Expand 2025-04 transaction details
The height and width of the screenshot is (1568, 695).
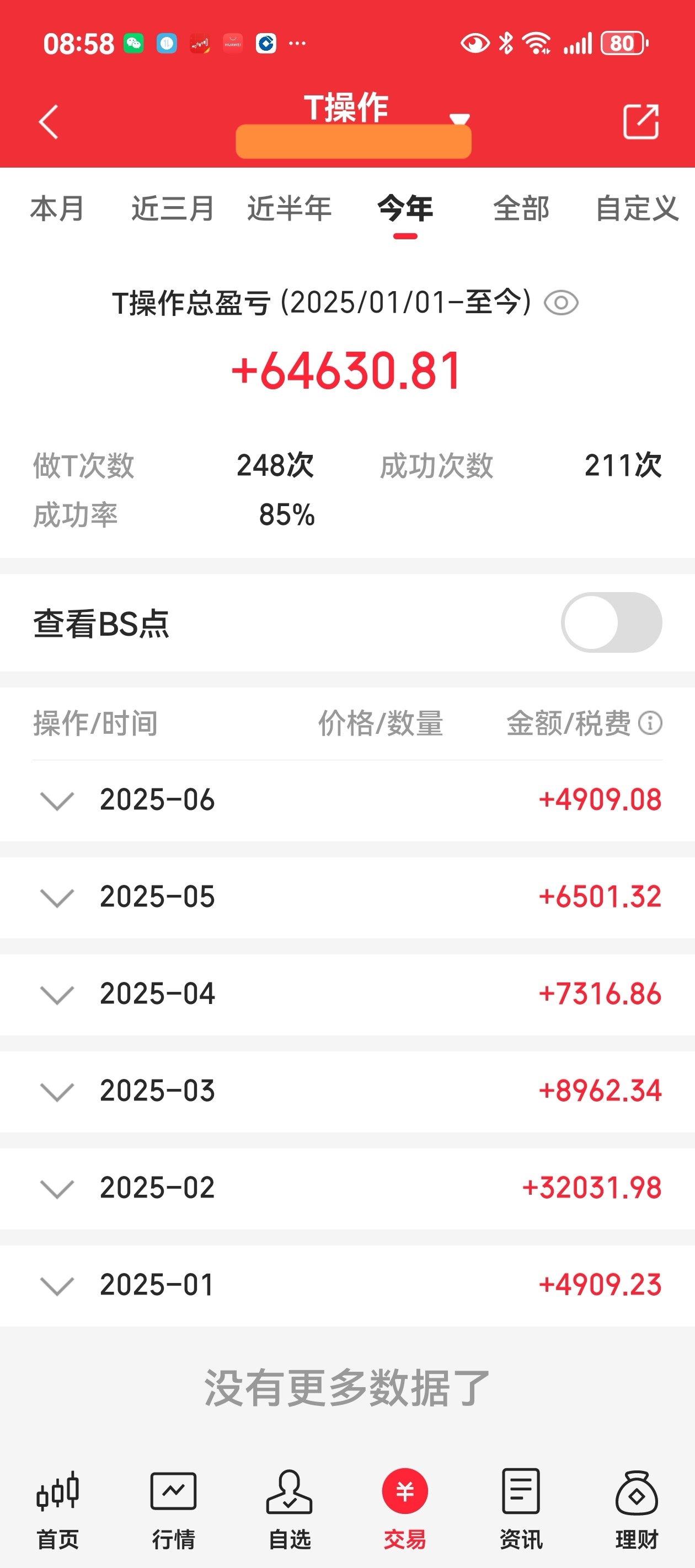coord(347,994)
